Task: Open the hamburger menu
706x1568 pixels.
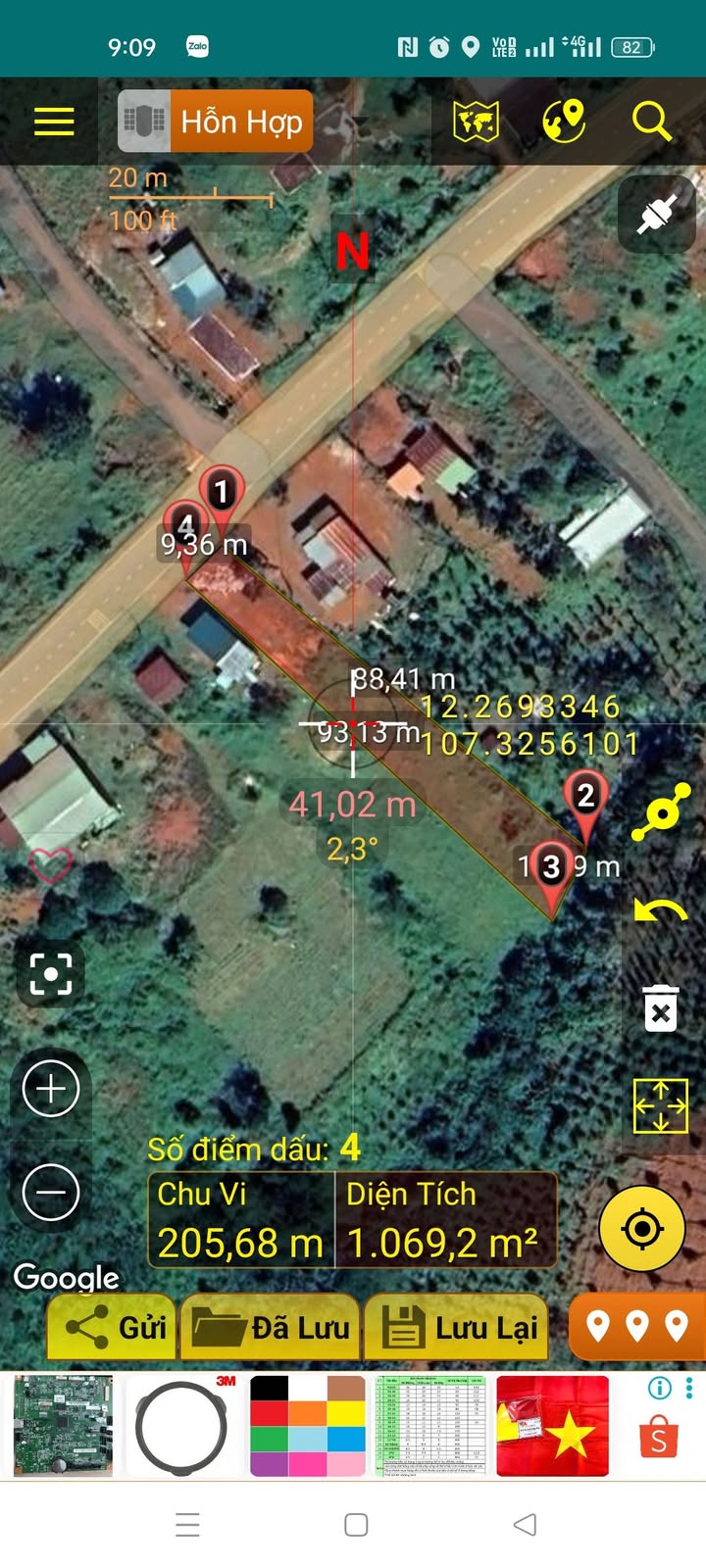Action: click(54, 122)
